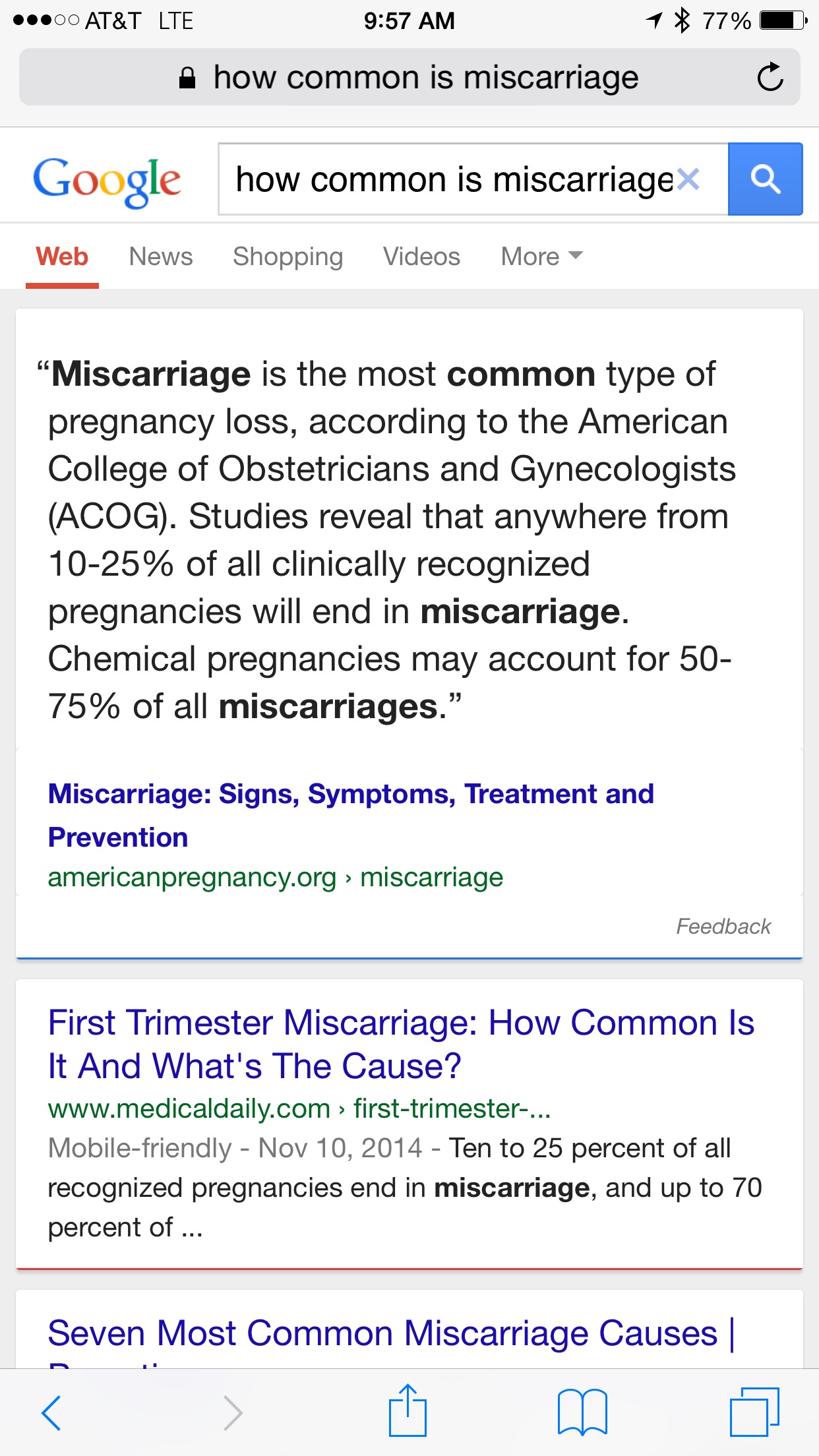Switch to the Videos tab

[421, 257]
